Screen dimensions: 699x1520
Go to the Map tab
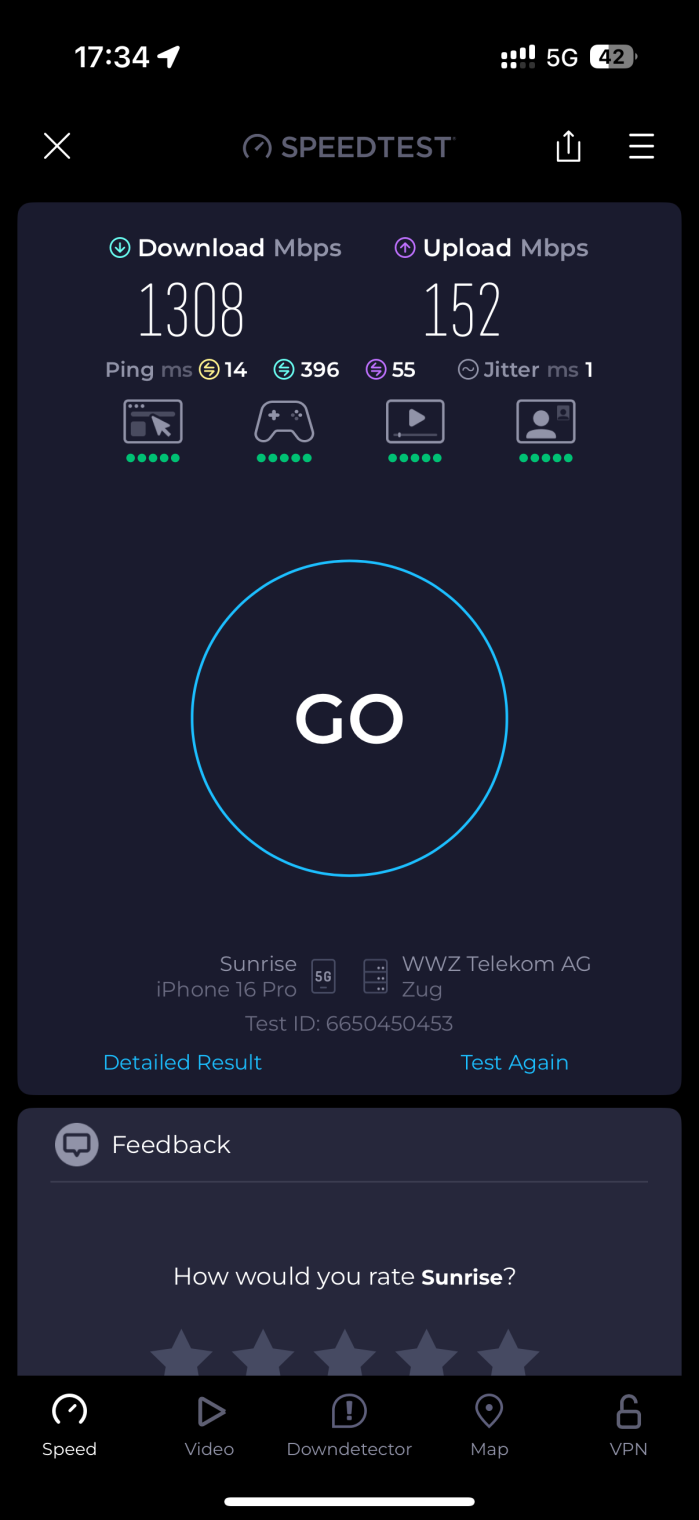pos(489,1427)
